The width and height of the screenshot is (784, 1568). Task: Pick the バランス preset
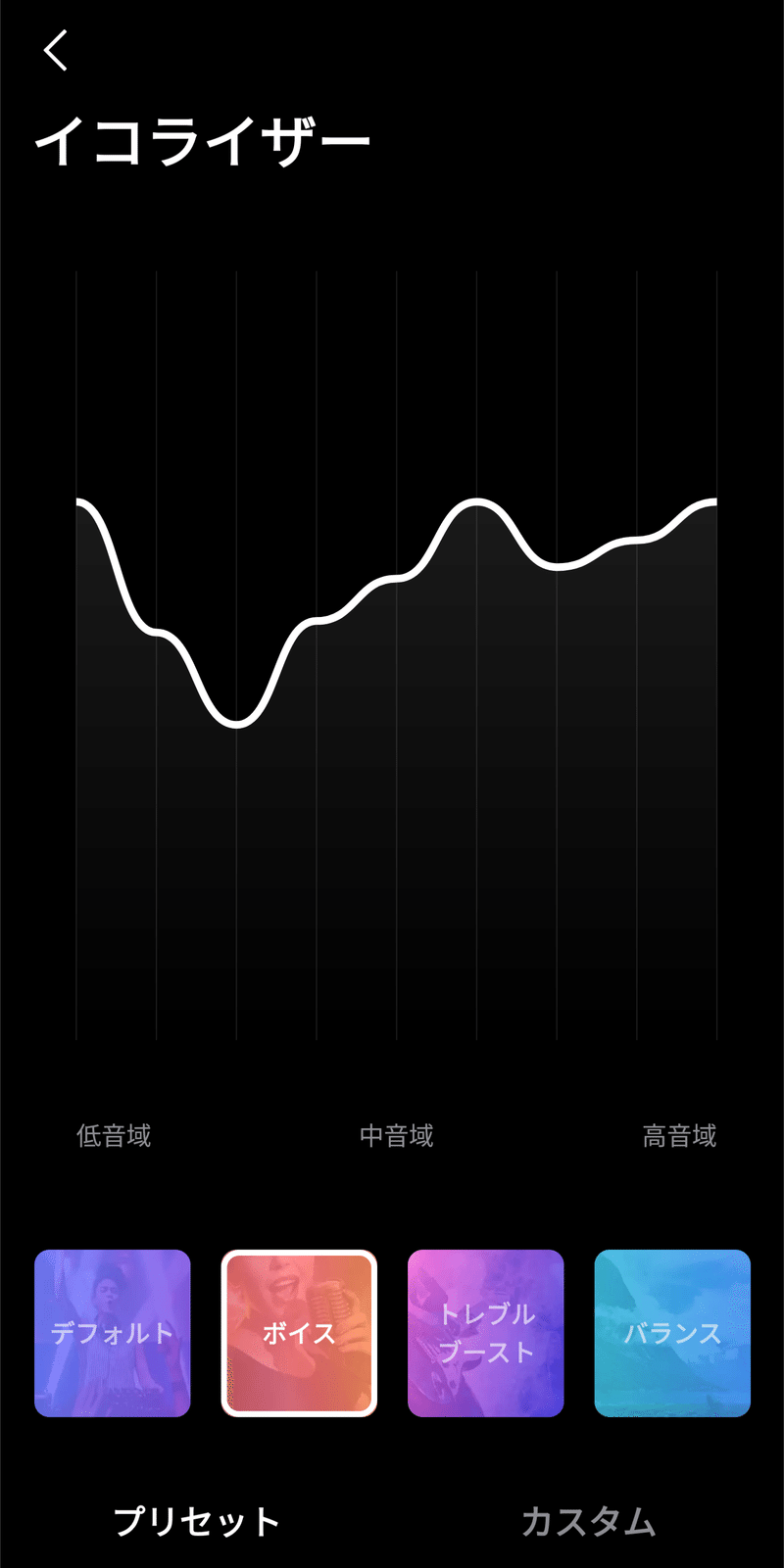point(672,1333)
